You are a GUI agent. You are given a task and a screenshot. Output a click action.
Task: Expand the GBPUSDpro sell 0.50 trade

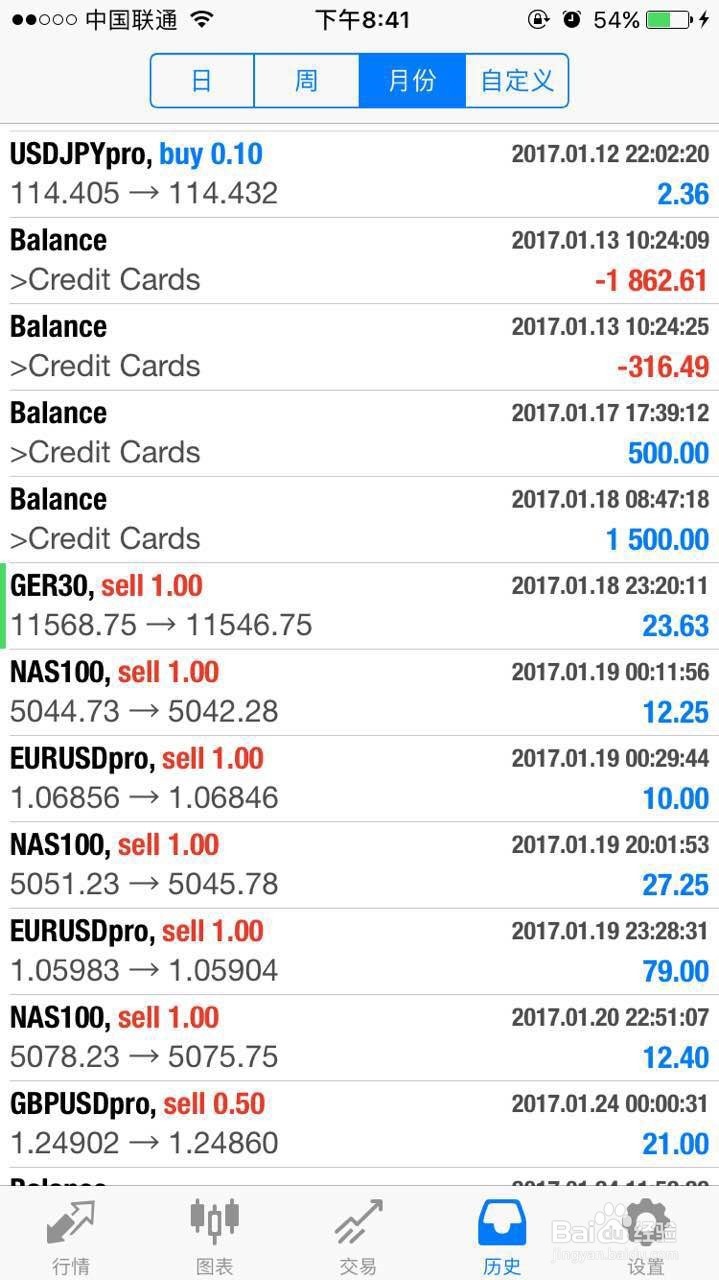359,1124
